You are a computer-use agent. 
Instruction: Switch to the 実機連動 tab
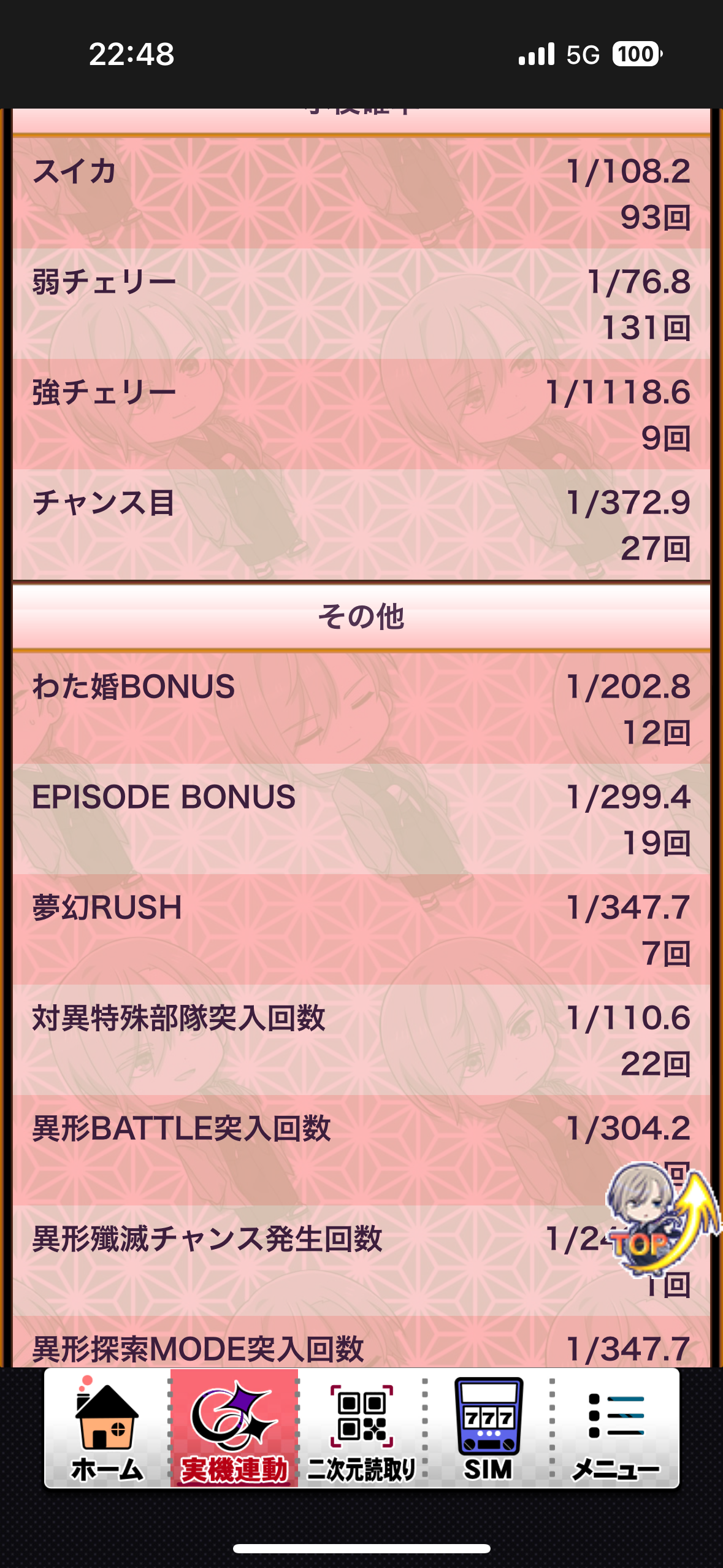pyautogui.click(x=234, y=1428)
